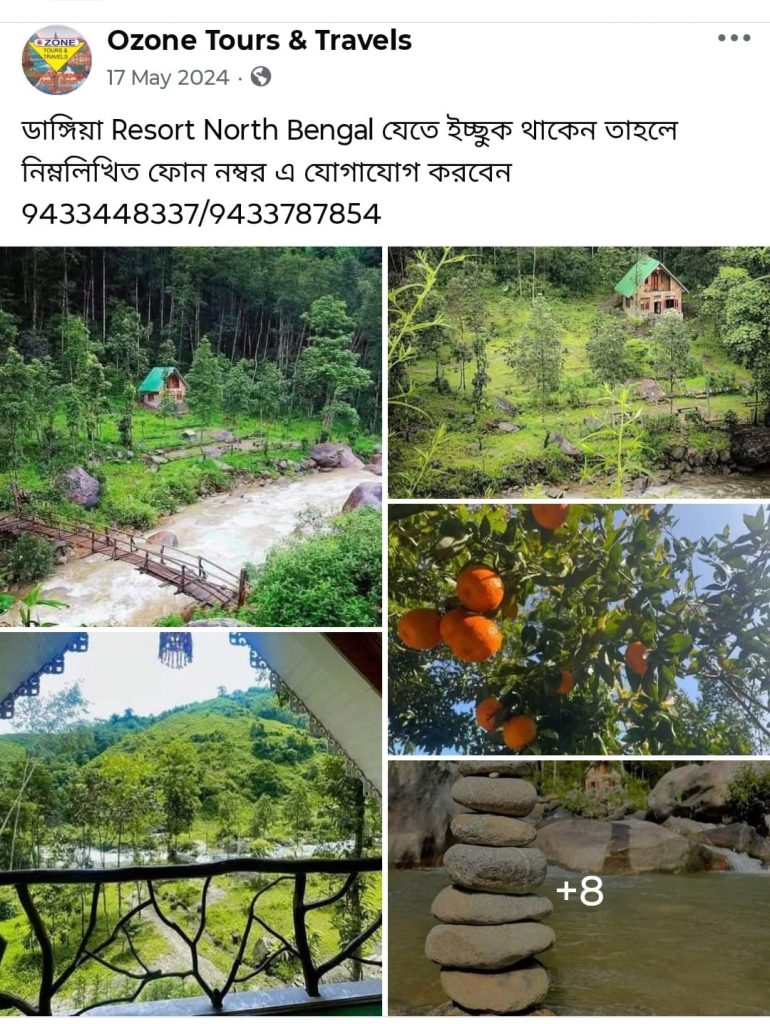View the hillside cottage photo
Image resolution: width=770 pixels, height=1024 pixels.
coord(579,371)
